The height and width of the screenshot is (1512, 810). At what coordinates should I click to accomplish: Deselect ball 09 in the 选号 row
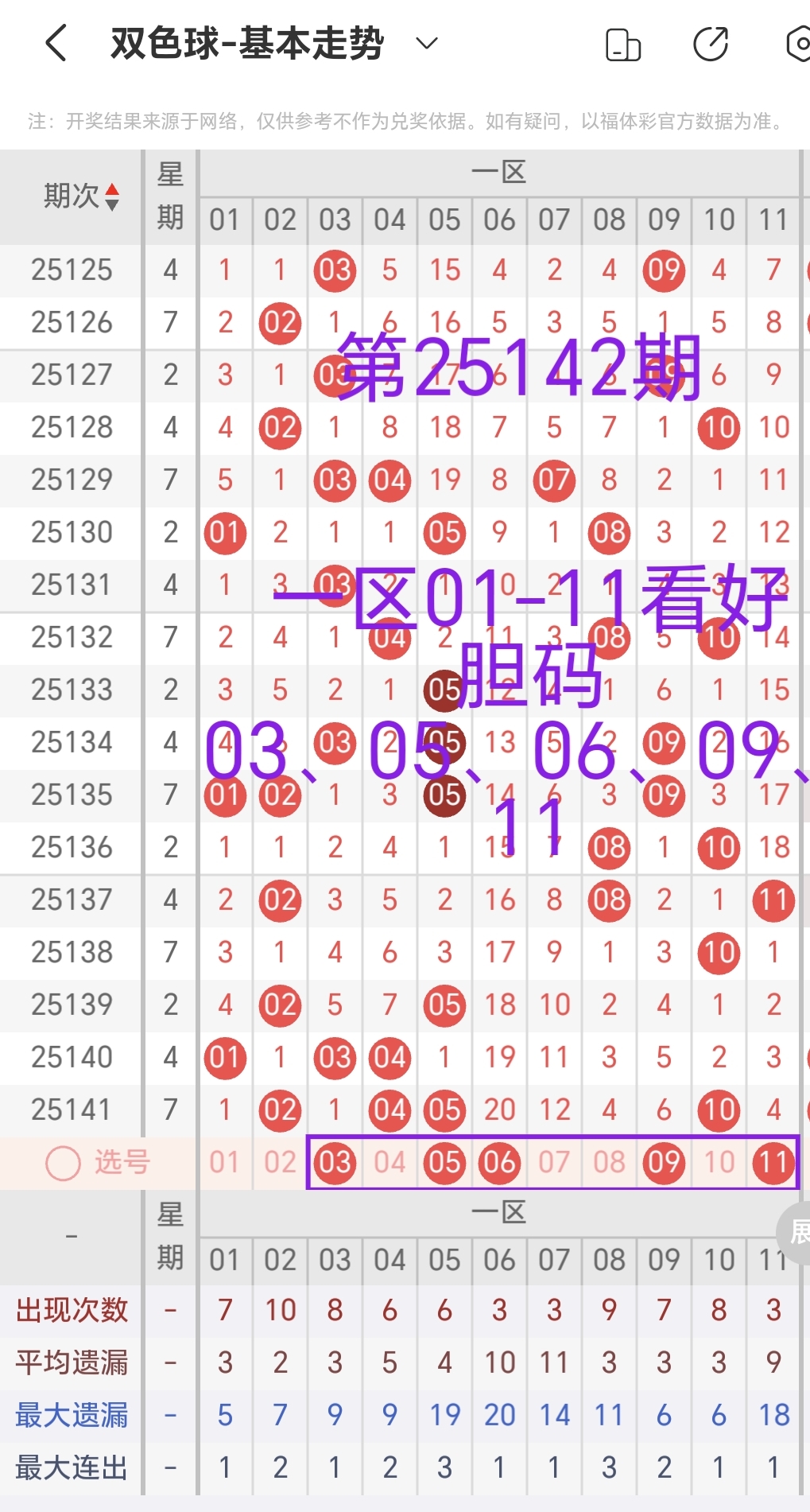tap(663, 1162)
